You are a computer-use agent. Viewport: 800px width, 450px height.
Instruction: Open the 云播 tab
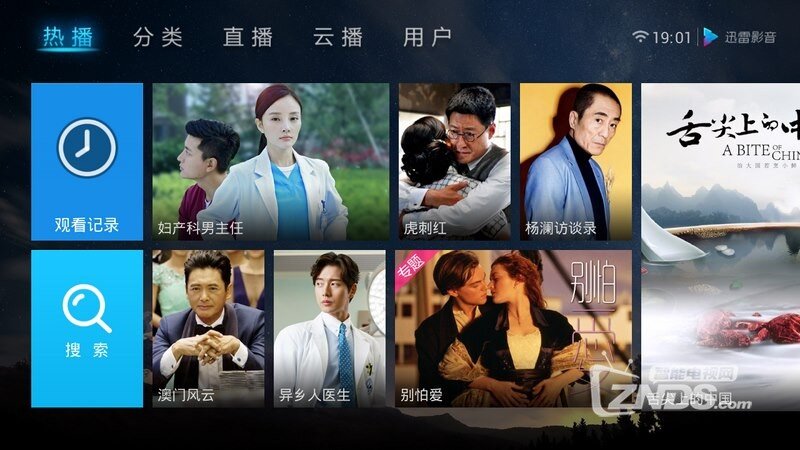[x=338, y=38]
